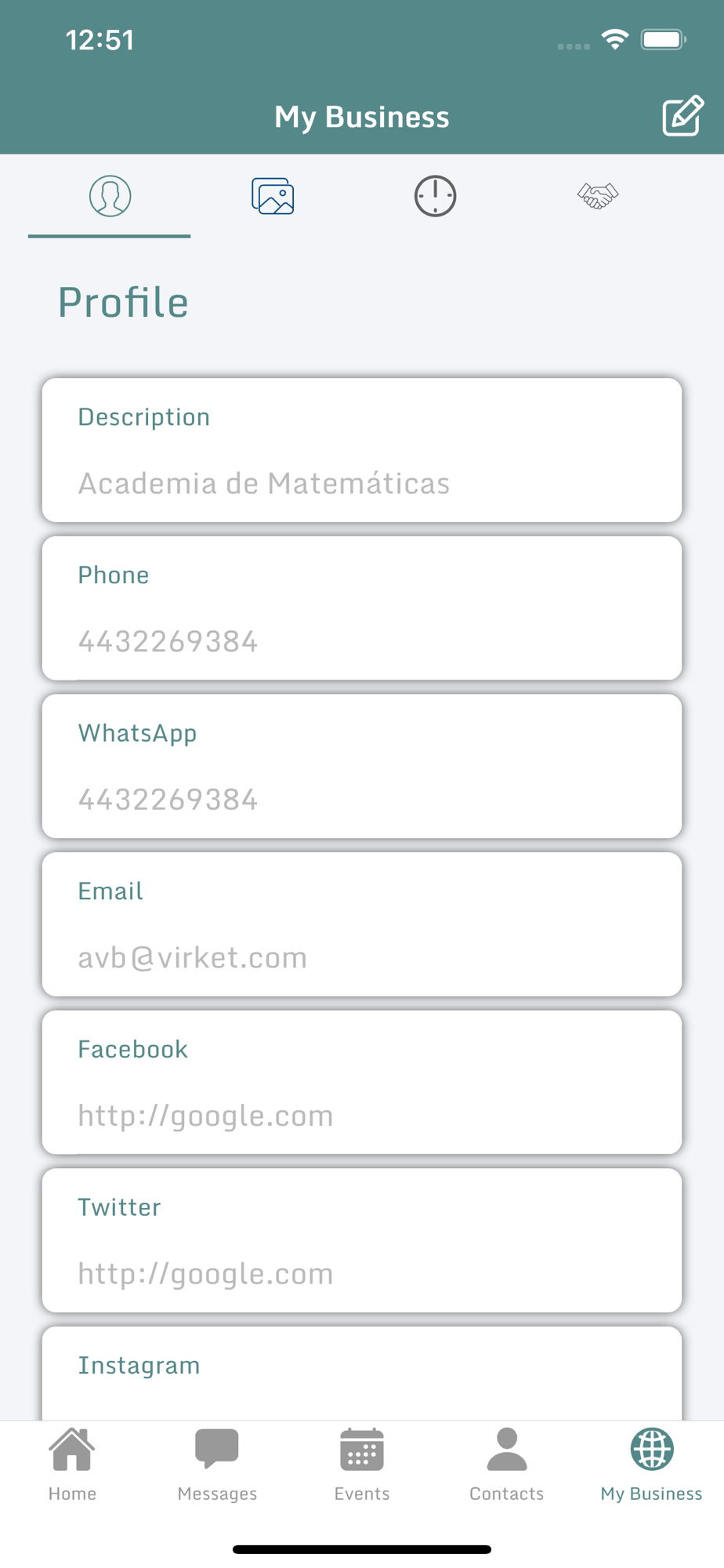The width and height of the screenshot is (724, 1568).
Task: Open the Contacts tab
Action: [x=507, y=1465]
